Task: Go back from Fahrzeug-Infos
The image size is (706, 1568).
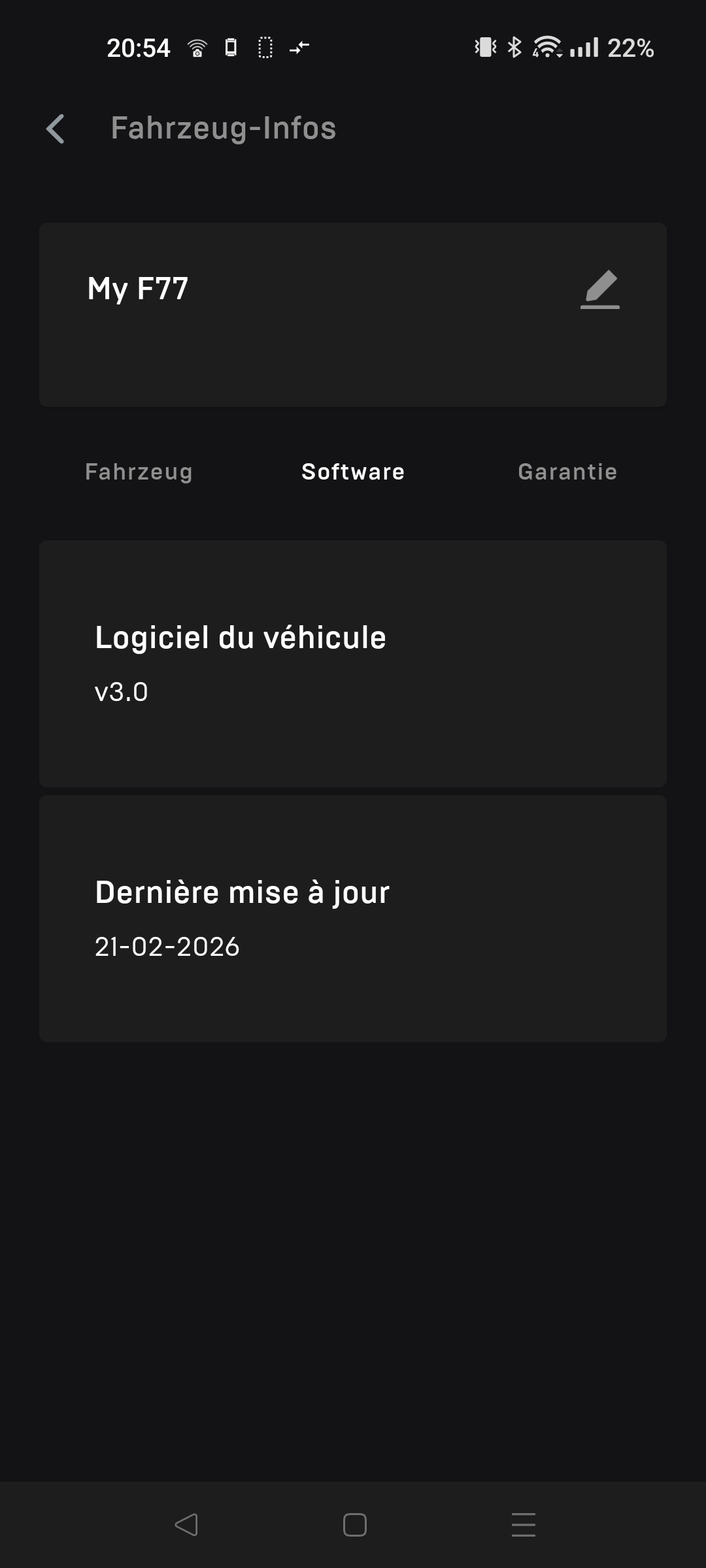Action: [56, 129]
